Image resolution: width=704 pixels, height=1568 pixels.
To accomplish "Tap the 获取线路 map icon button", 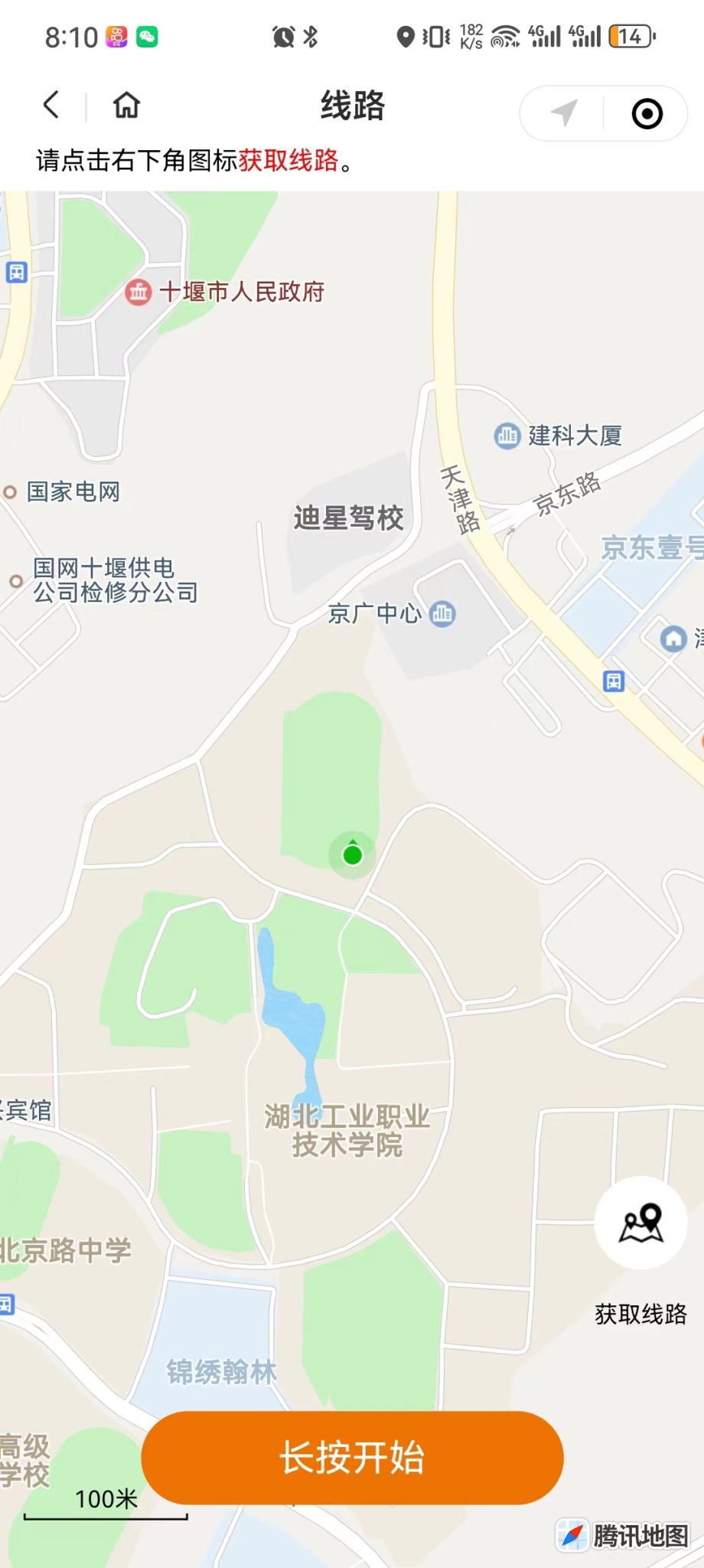I will click(x=640, y=1222).
